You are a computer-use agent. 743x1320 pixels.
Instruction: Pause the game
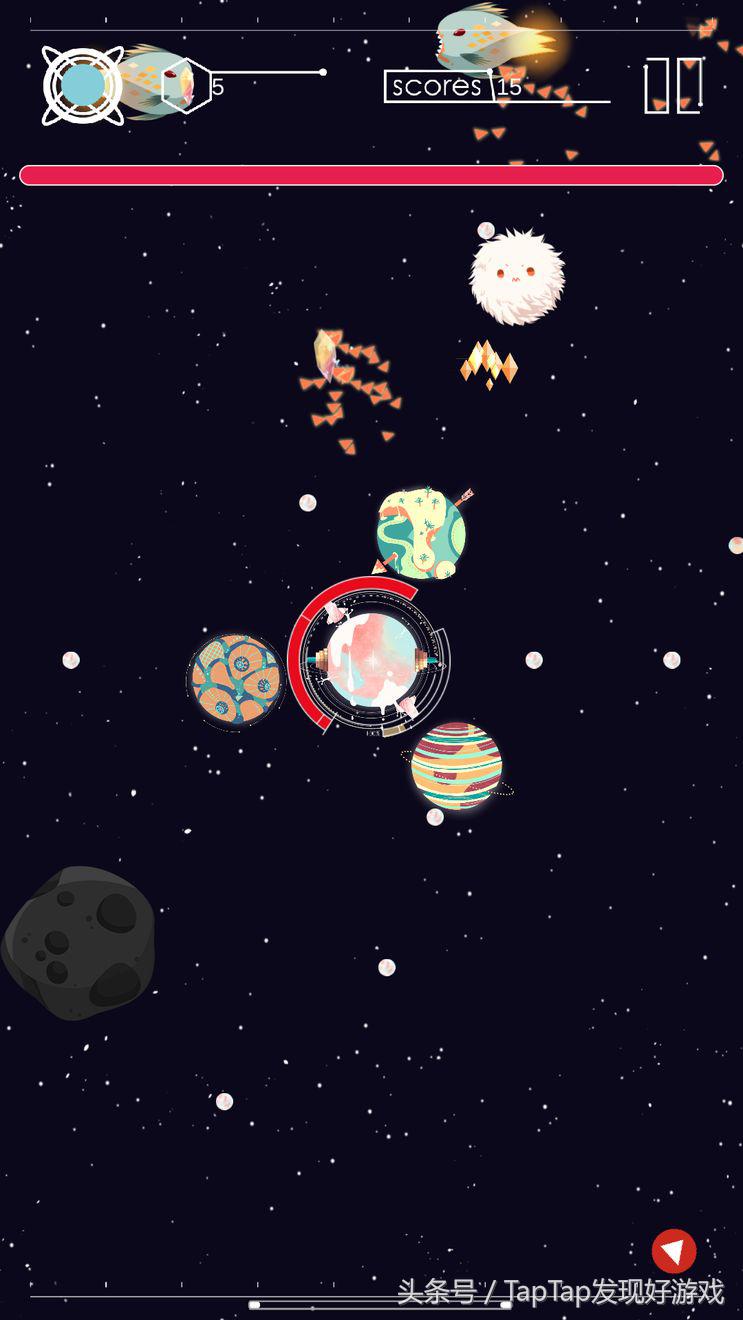pyautogui.click(x=673, y=85)
